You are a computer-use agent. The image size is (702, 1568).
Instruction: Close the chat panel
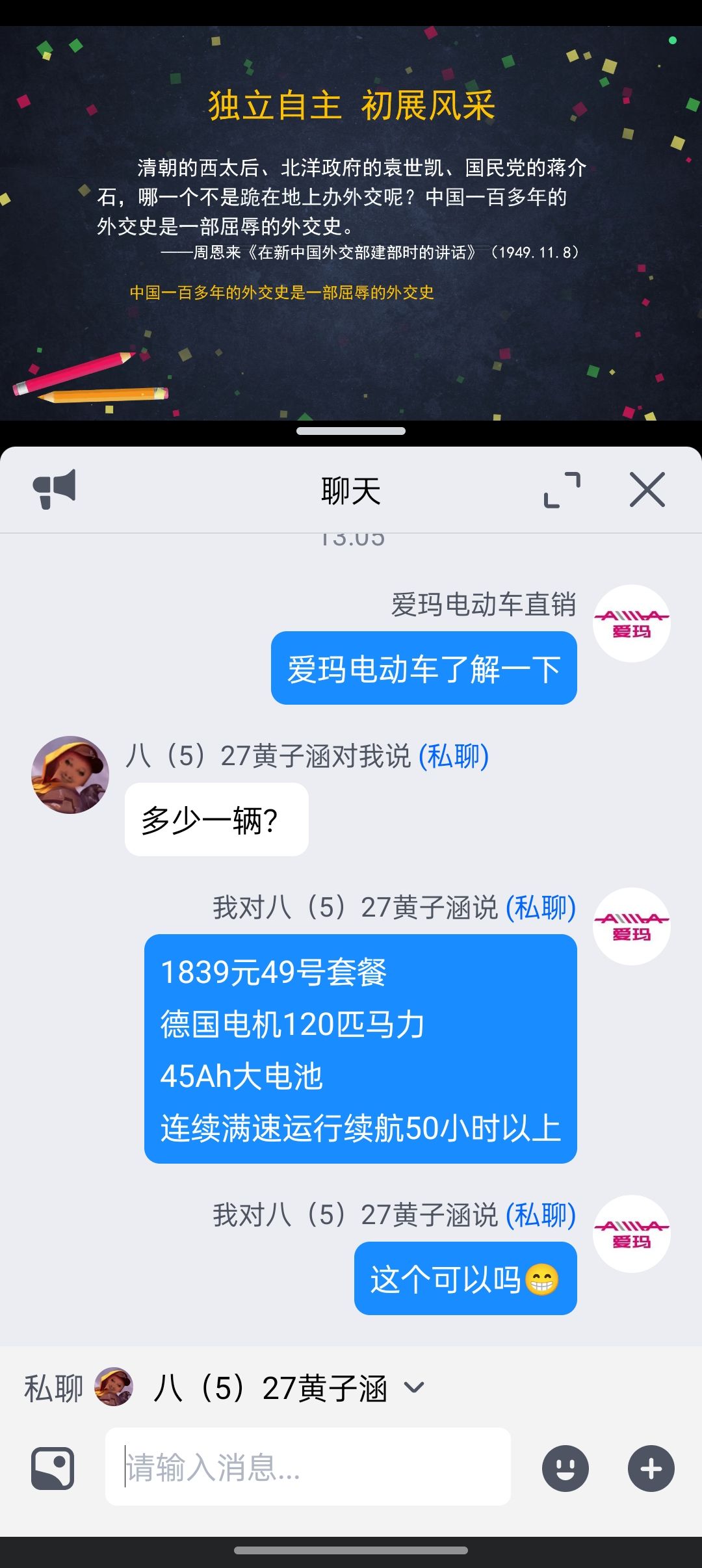[x=647, y=490]
